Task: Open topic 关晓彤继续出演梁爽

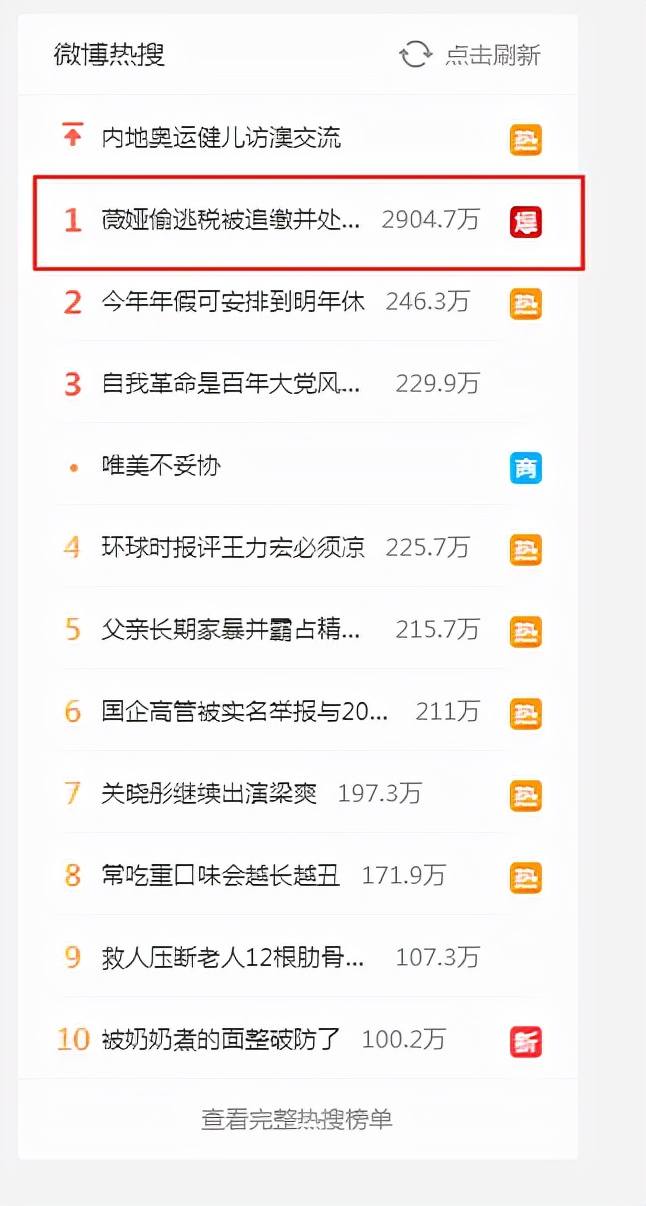Action: [209, 793]
